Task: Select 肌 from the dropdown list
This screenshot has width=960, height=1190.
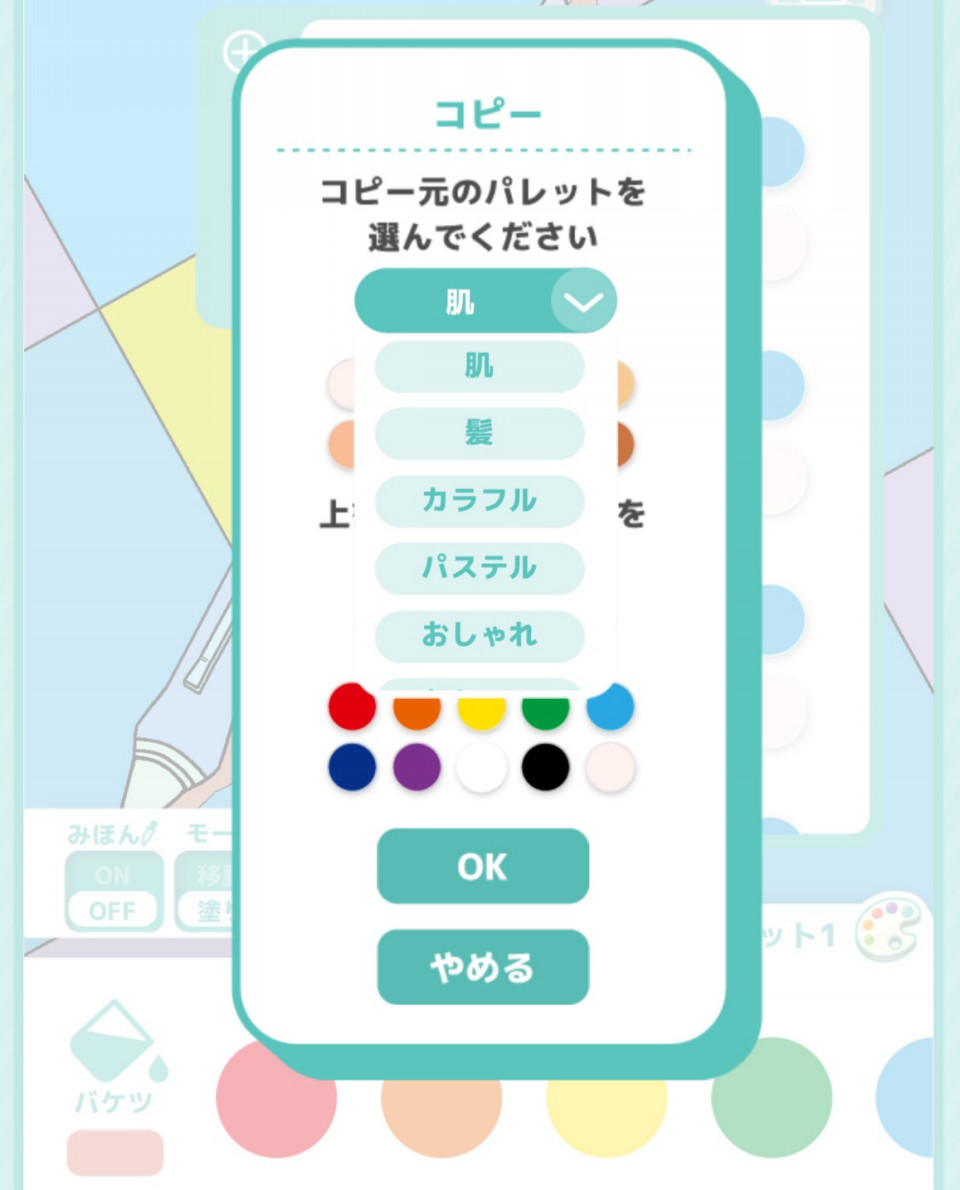Action: pos(479,367)
